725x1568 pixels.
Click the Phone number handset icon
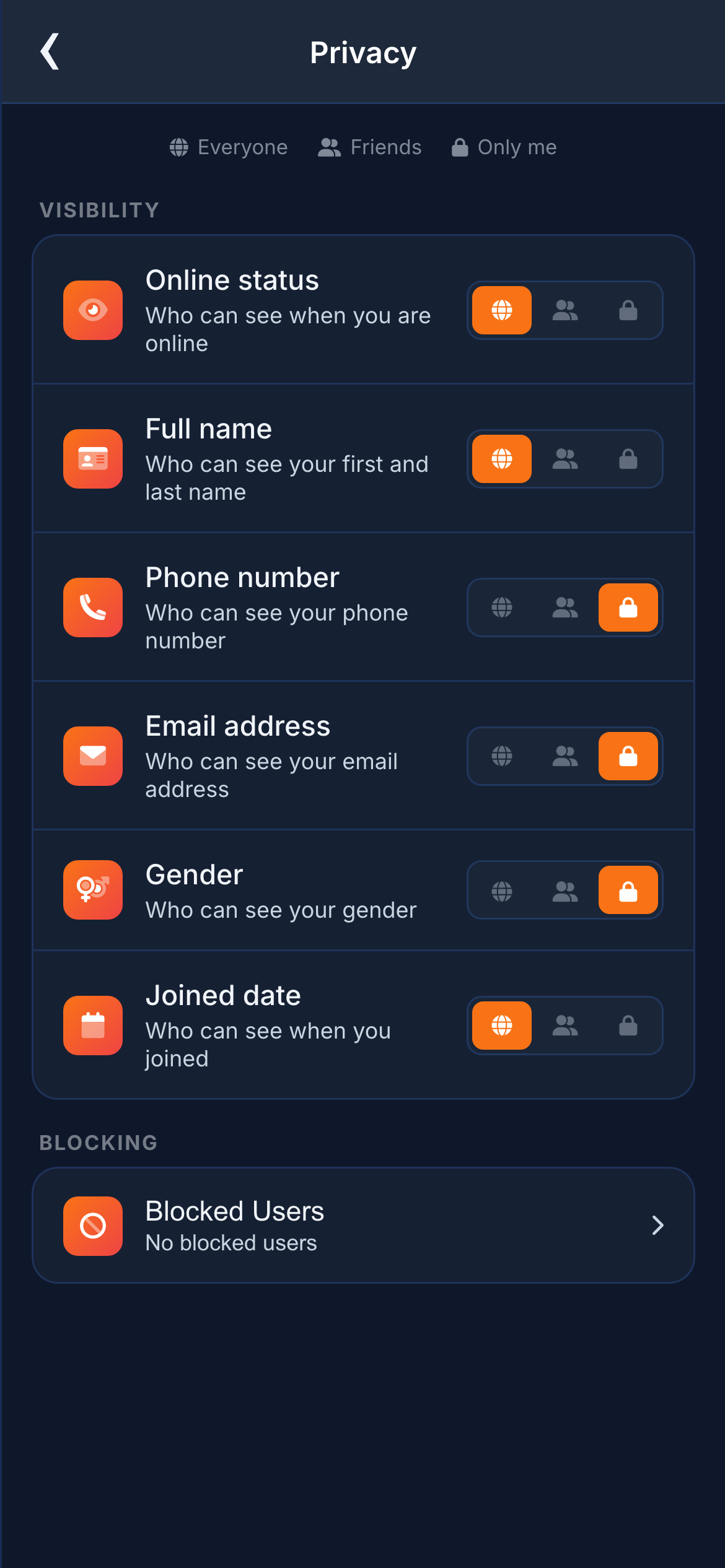(92, 608)
